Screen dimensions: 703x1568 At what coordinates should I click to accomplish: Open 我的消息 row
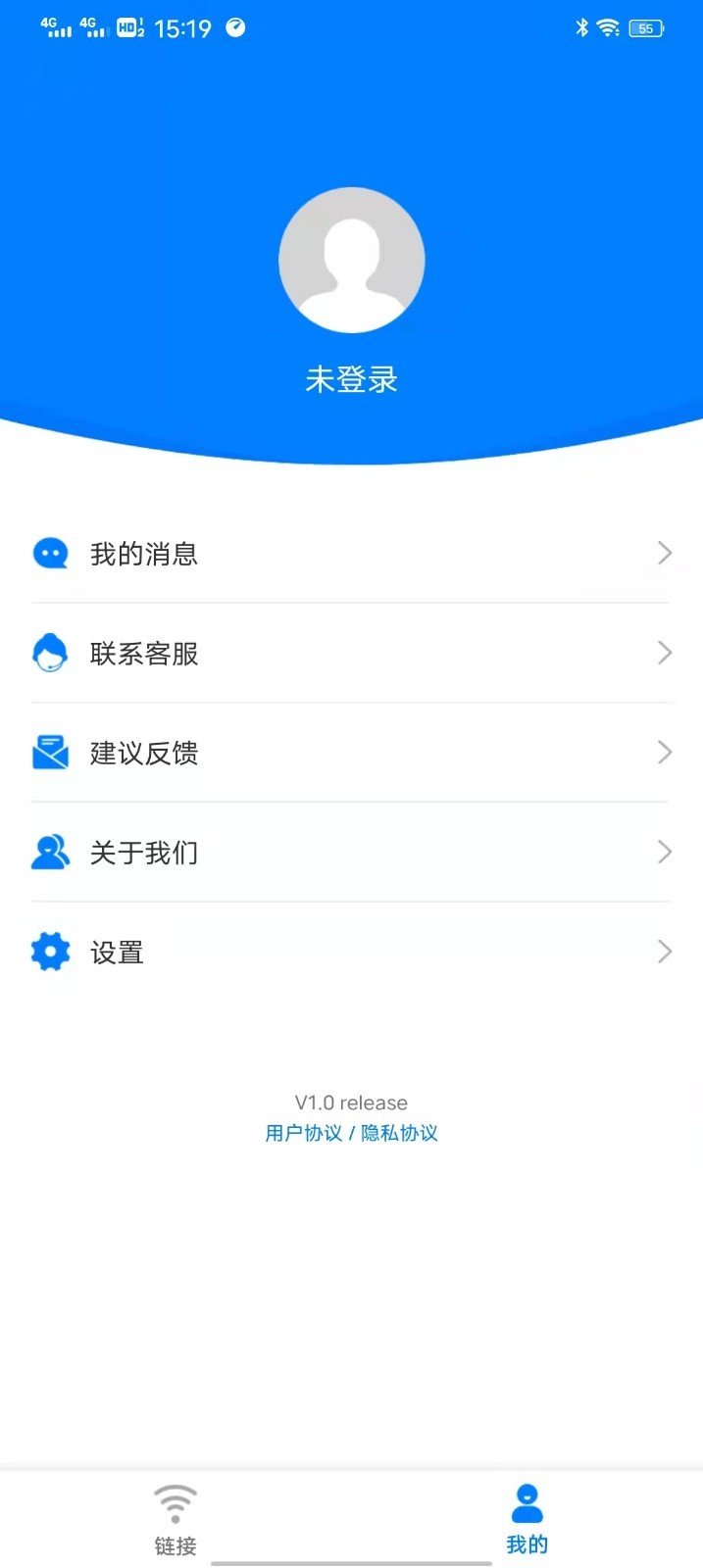351,554
